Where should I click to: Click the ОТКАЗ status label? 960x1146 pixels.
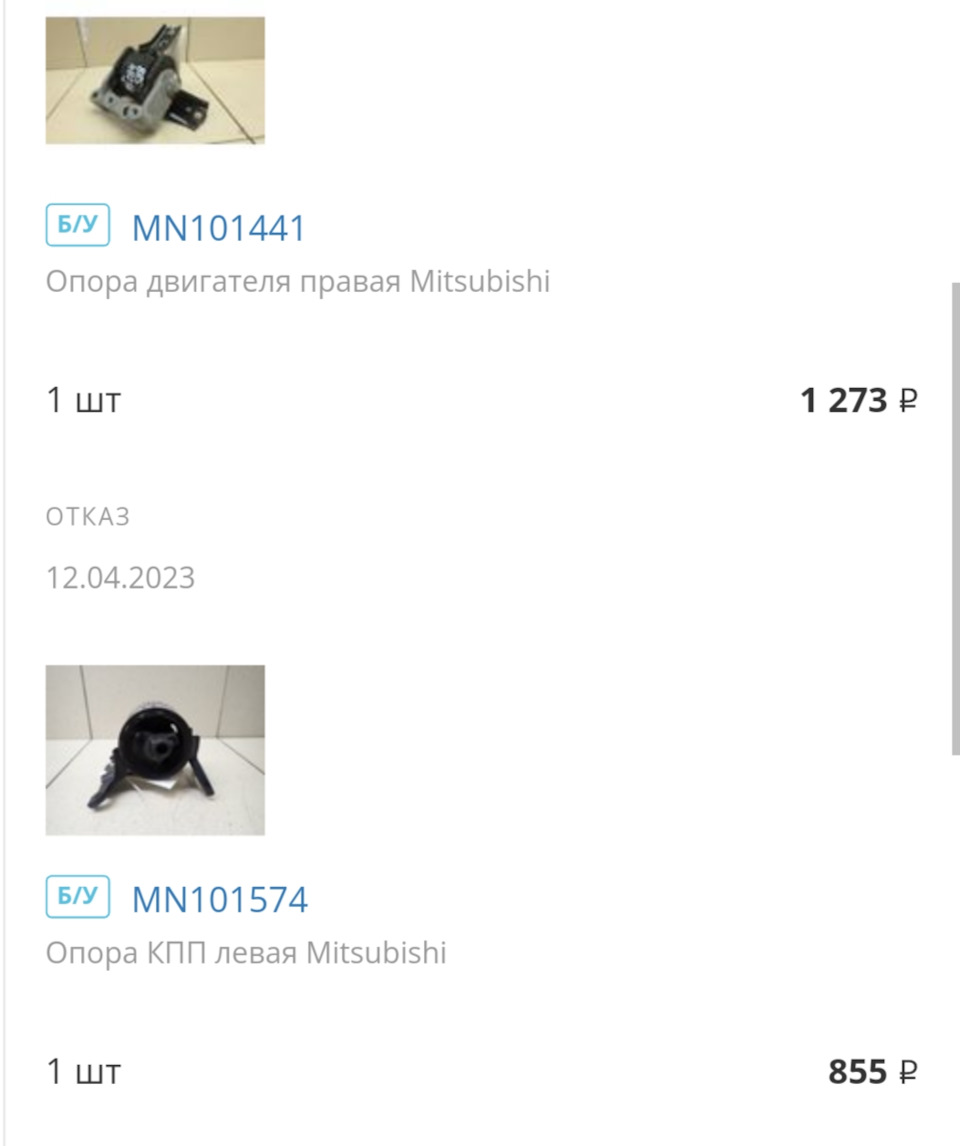tap(87, 518)
